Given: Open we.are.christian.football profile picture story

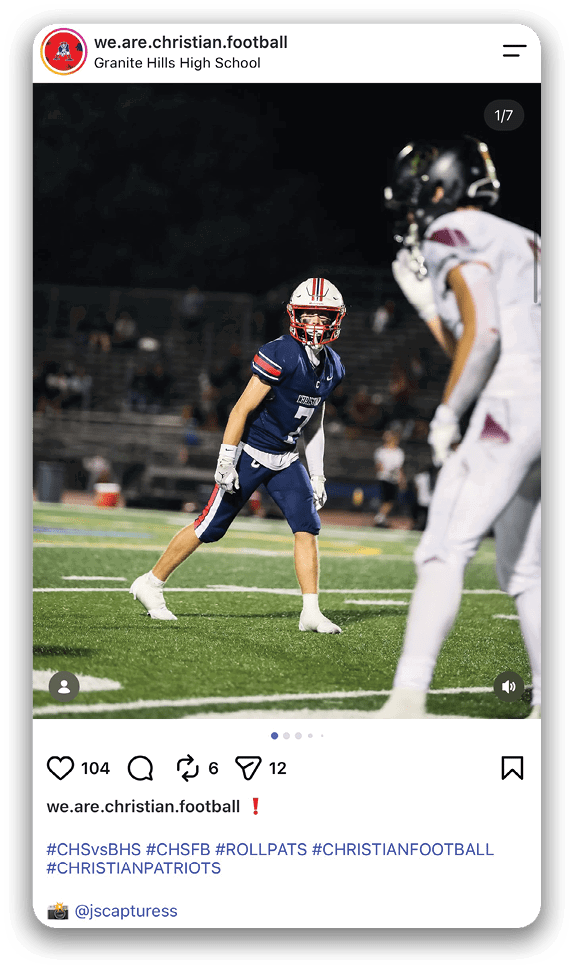Looking at the screenshot, I should tap(64, 52).
